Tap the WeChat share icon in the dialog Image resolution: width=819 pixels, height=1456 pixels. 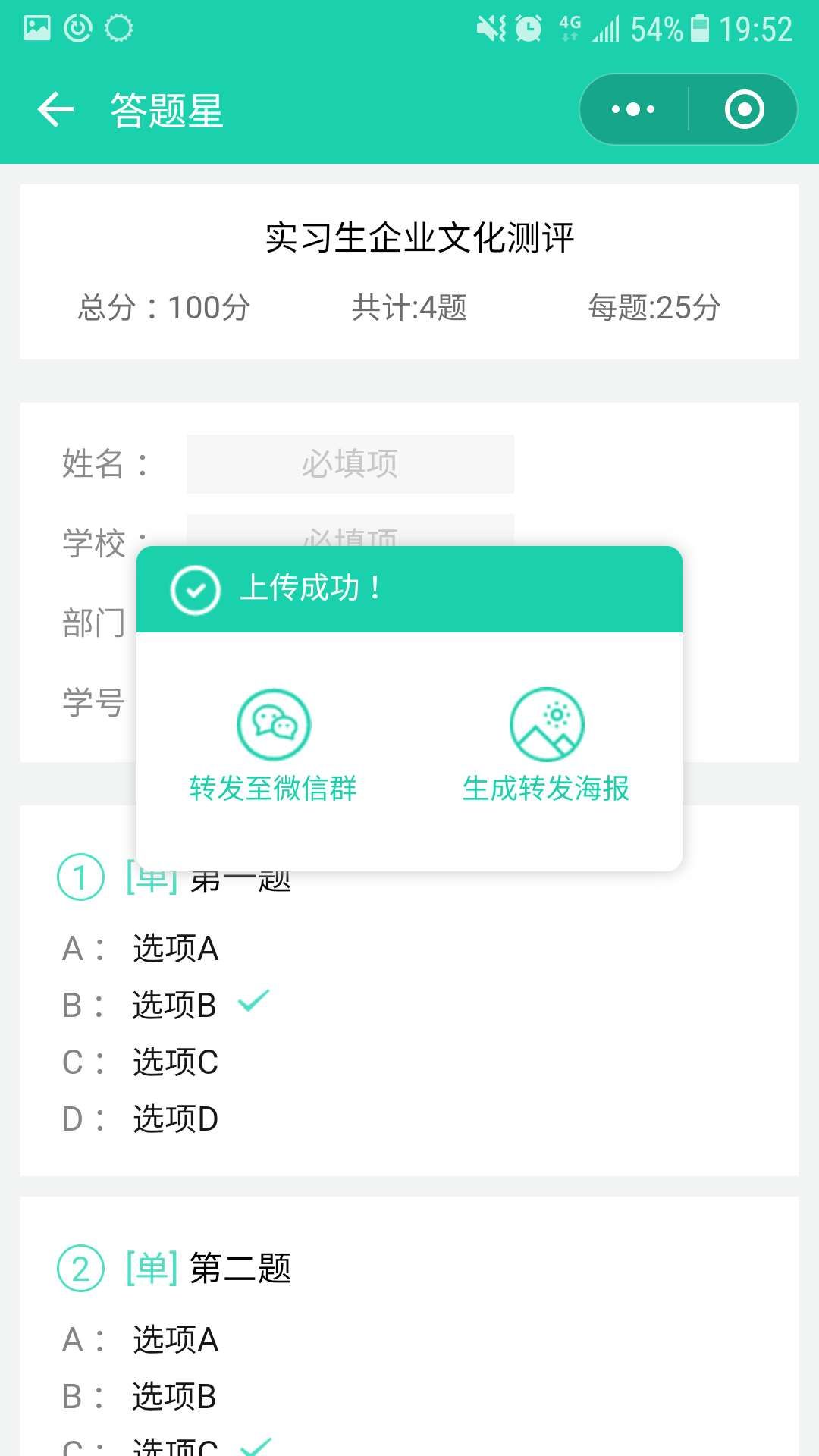click(x=275, y=723)
